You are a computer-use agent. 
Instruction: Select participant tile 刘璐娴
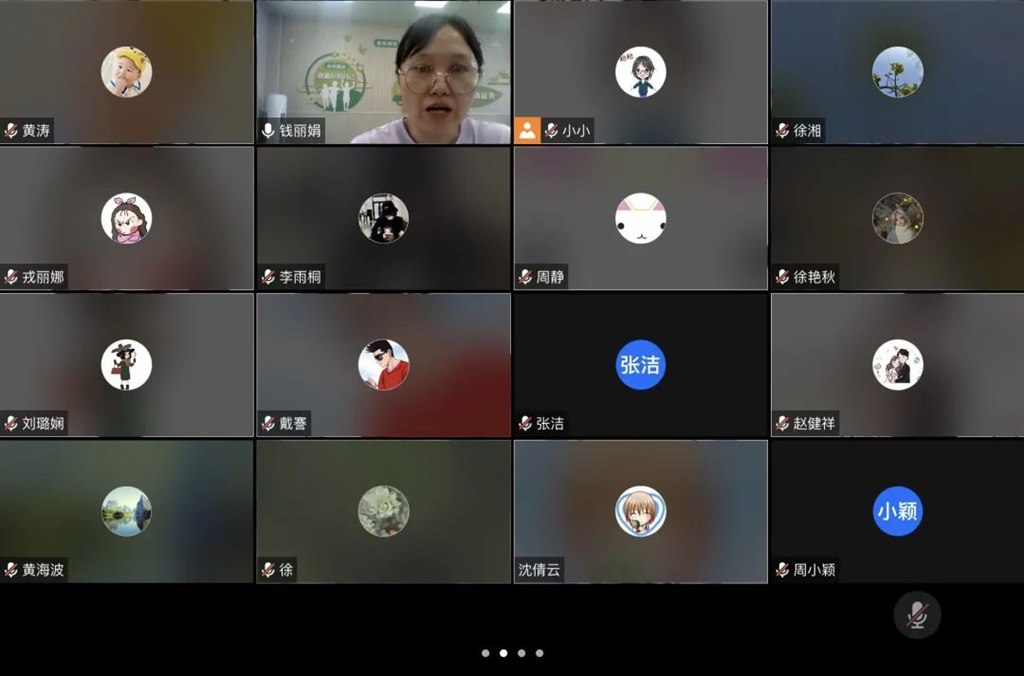click(x=126, y=365)
